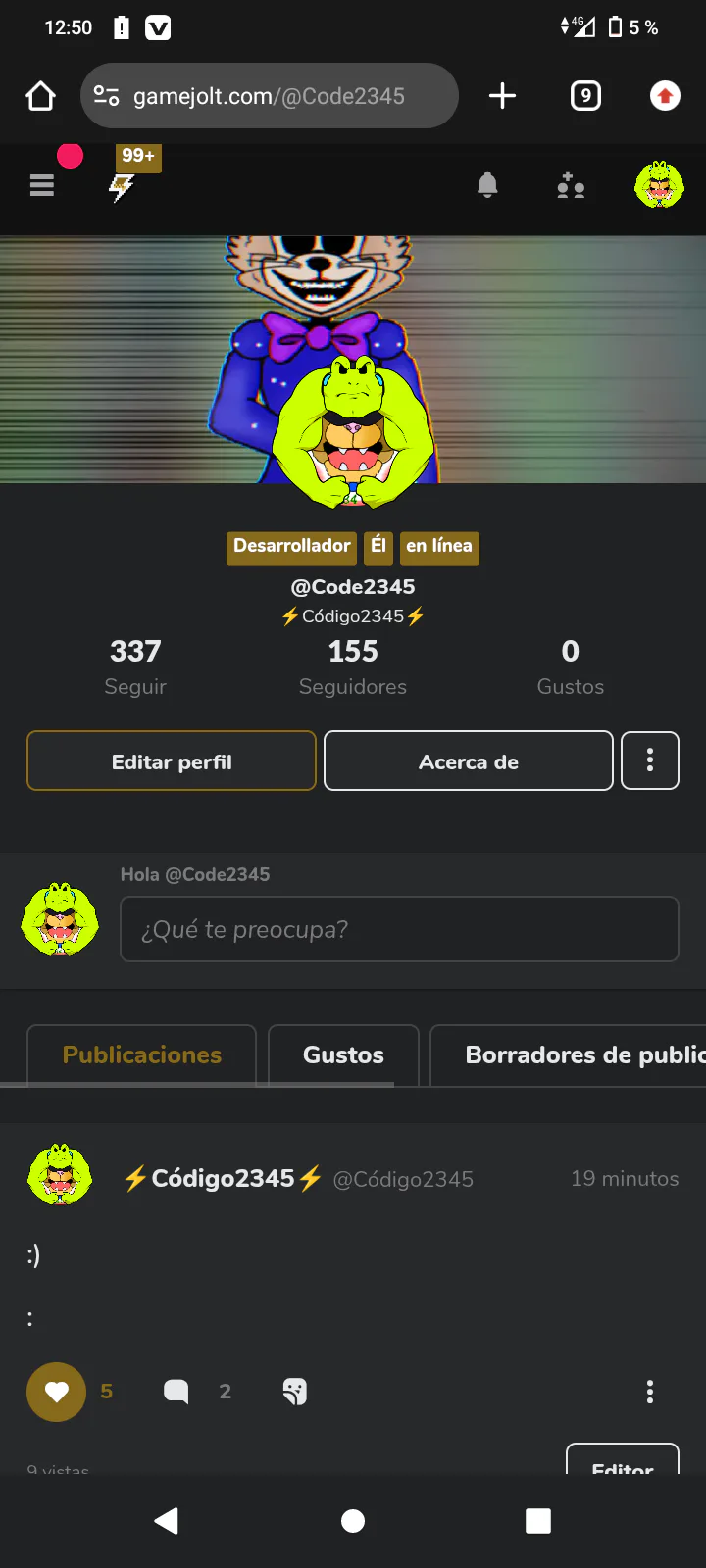Open a new browser tab
This screenshot has height=1568, width=706.
(x=502, y=96)
